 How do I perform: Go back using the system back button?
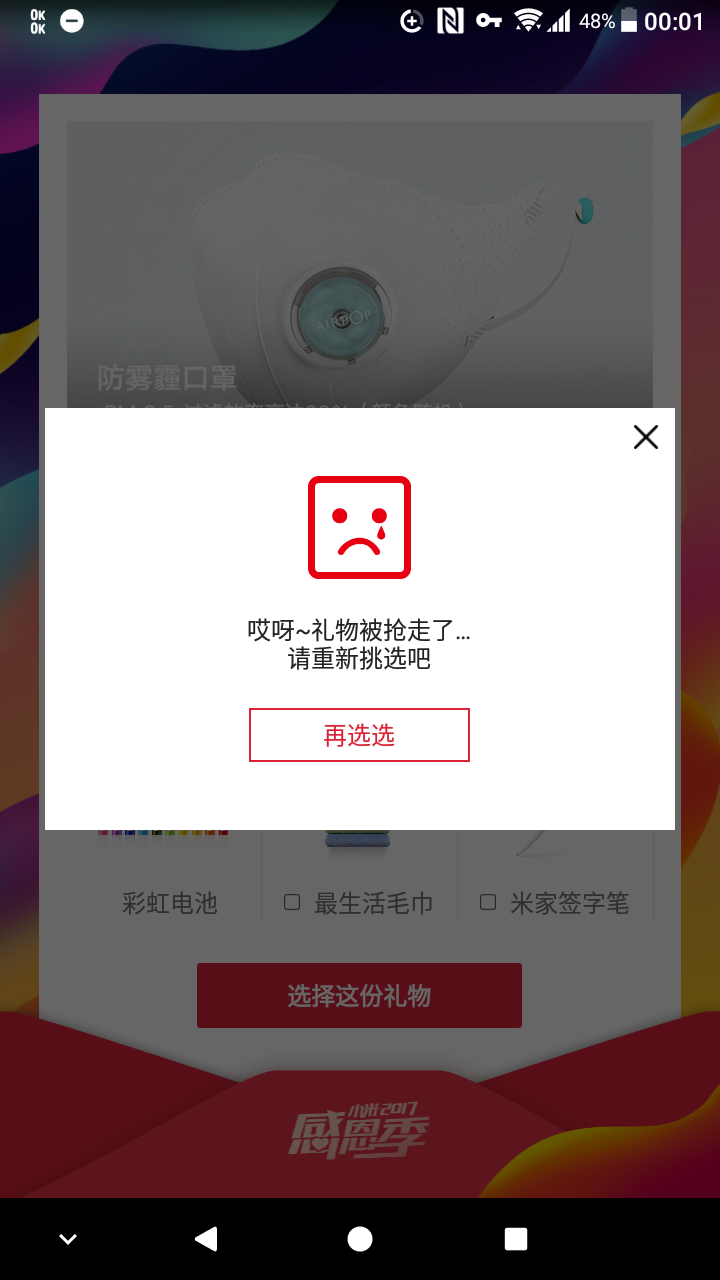(206, 1239)
